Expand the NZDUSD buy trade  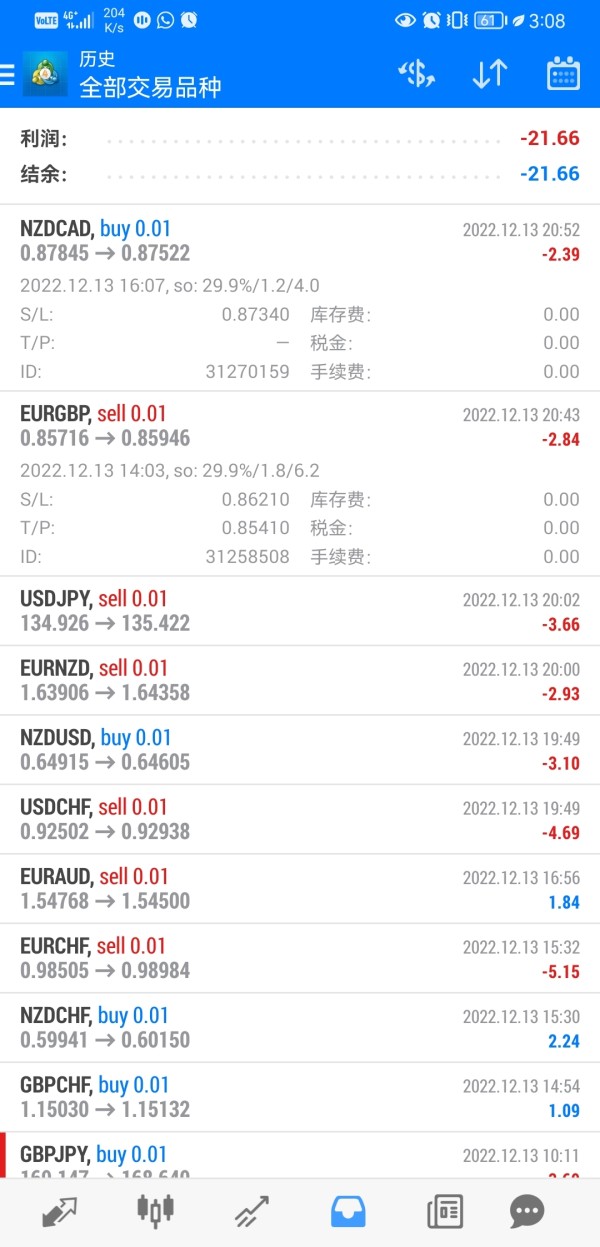299,750
